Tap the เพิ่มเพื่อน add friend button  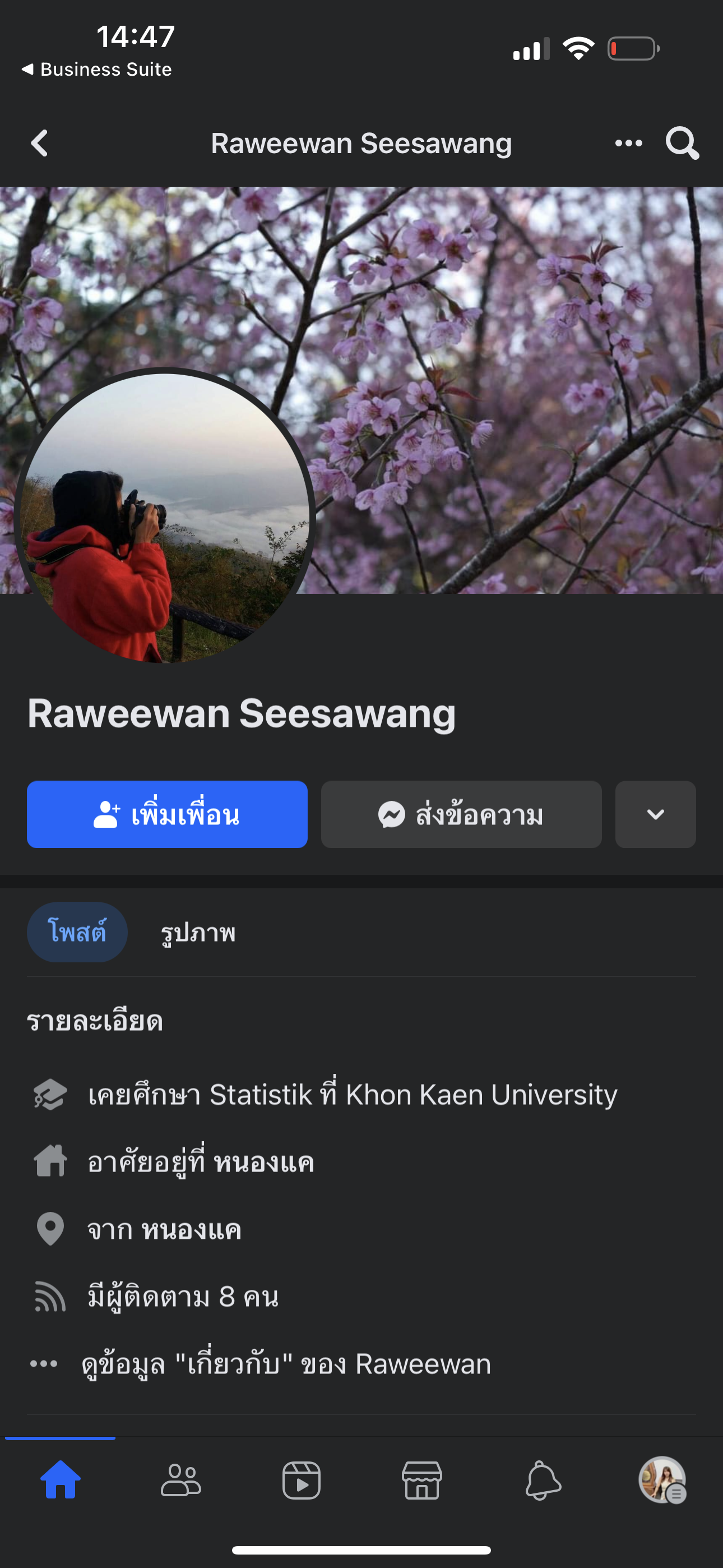click(167, 814)
